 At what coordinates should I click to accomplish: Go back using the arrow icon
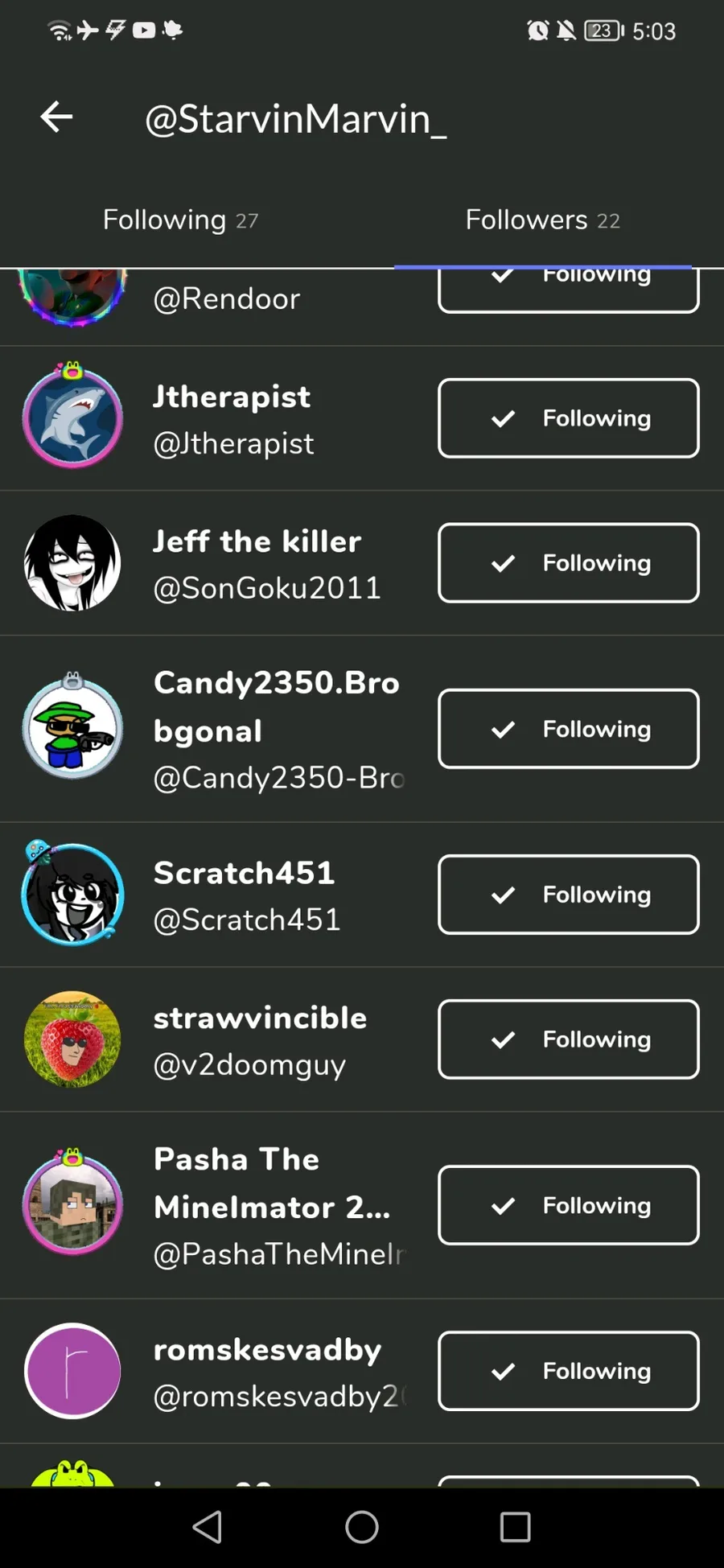(56, 117)
